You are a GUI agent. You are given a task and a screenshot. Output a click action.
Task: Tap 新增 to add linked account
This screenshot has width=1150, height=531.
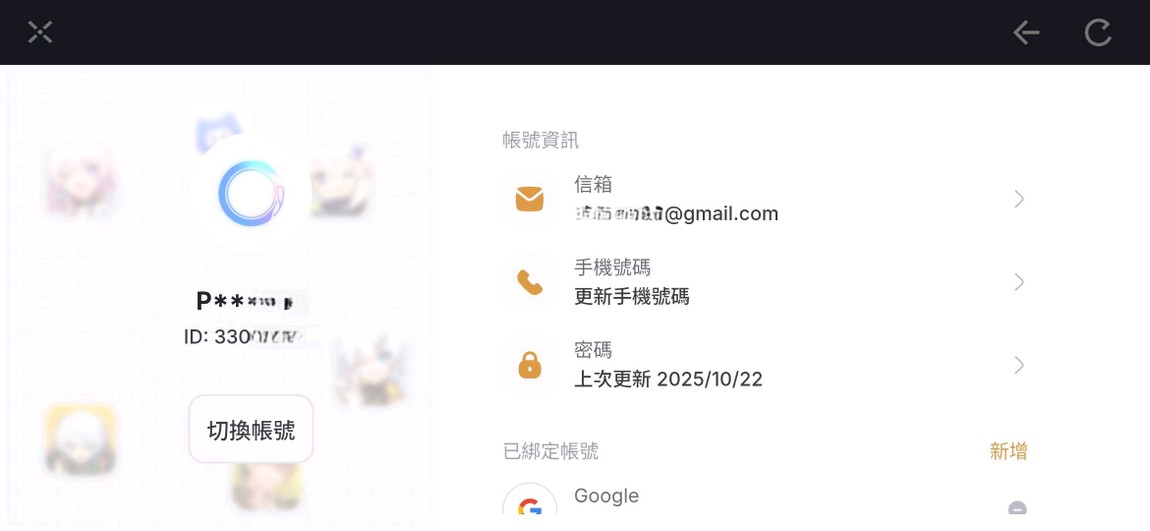[1008, 451]
